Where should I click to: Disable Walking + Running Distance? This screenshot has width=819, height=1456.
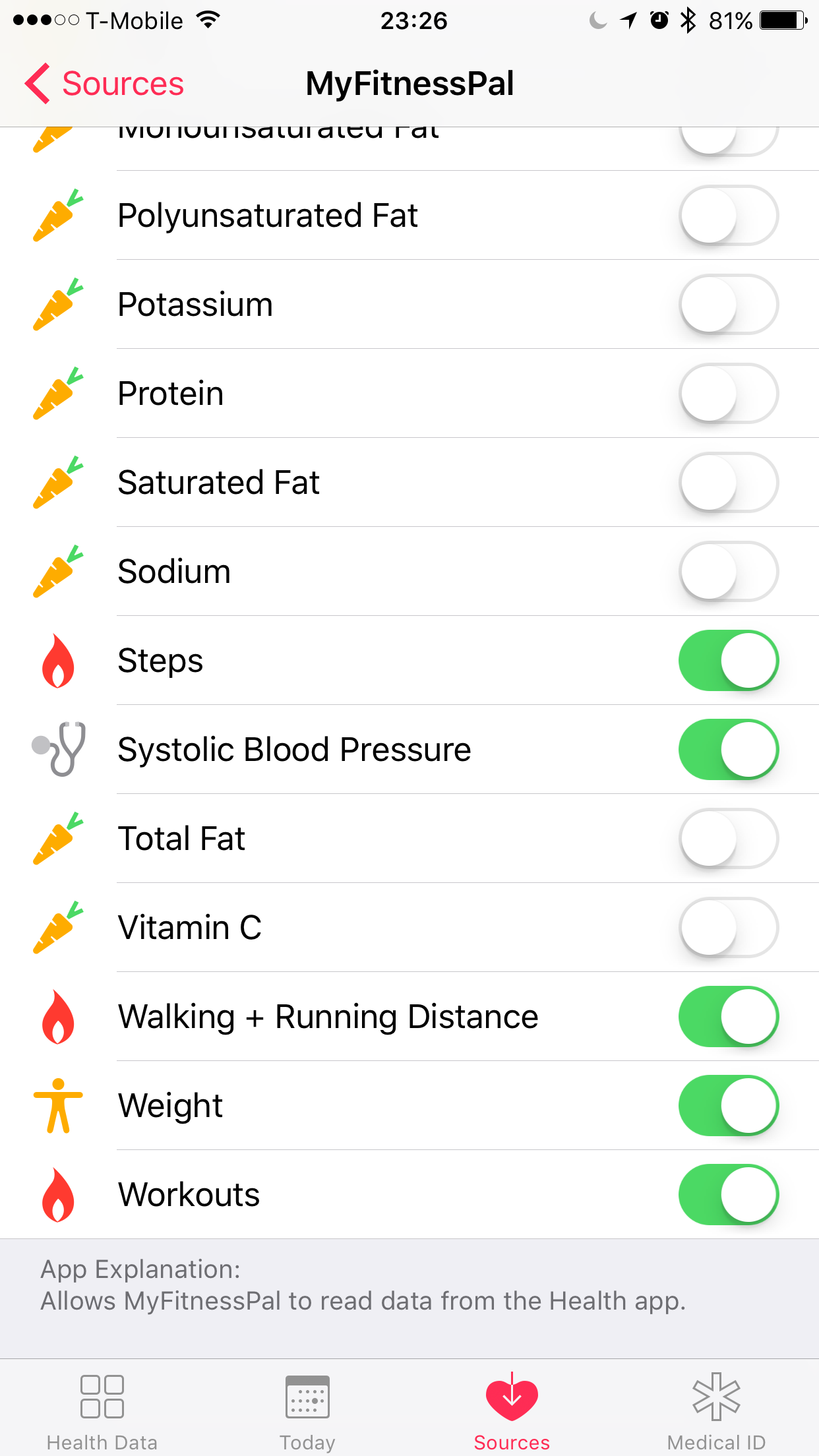(728, 1017)
